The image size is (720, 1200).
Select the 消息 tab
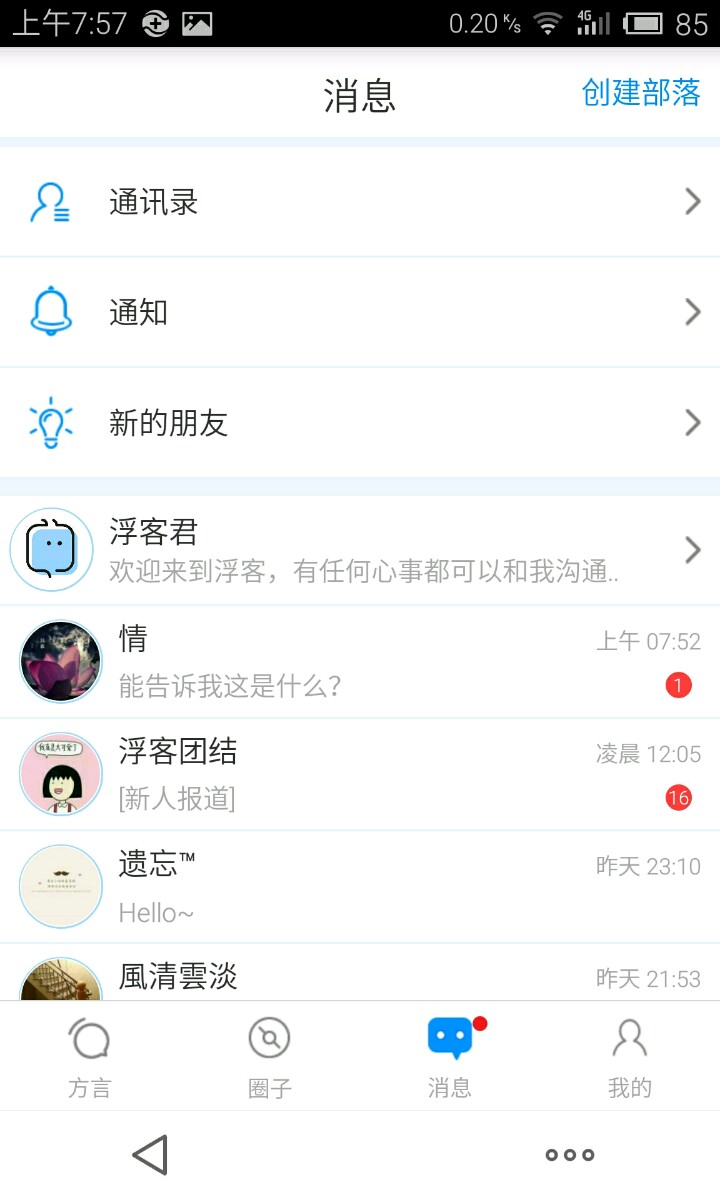click(x=450, y=1056)
